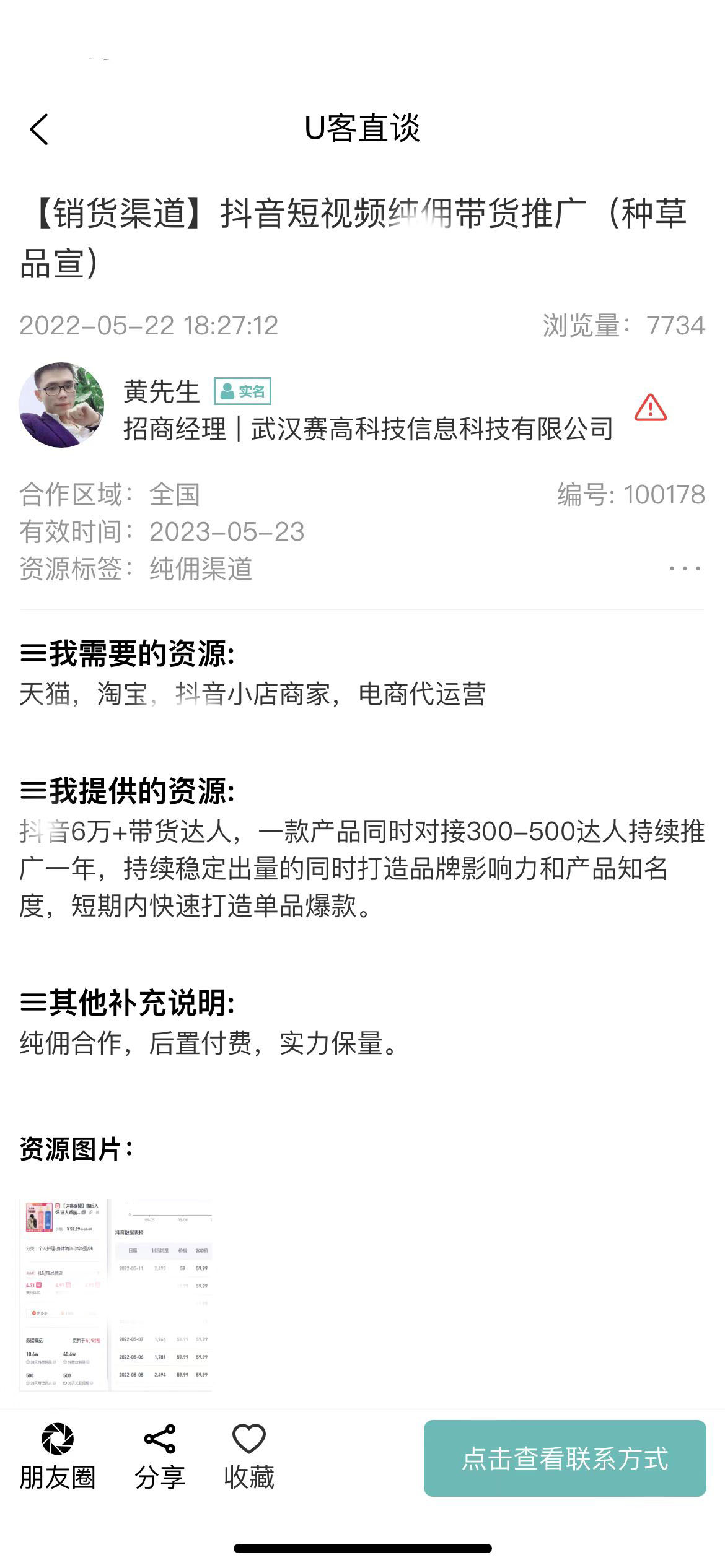This screenshot has width=725, height=1568.
Task: Add this post to 收藏 favorites
Action: point(248,1455)
